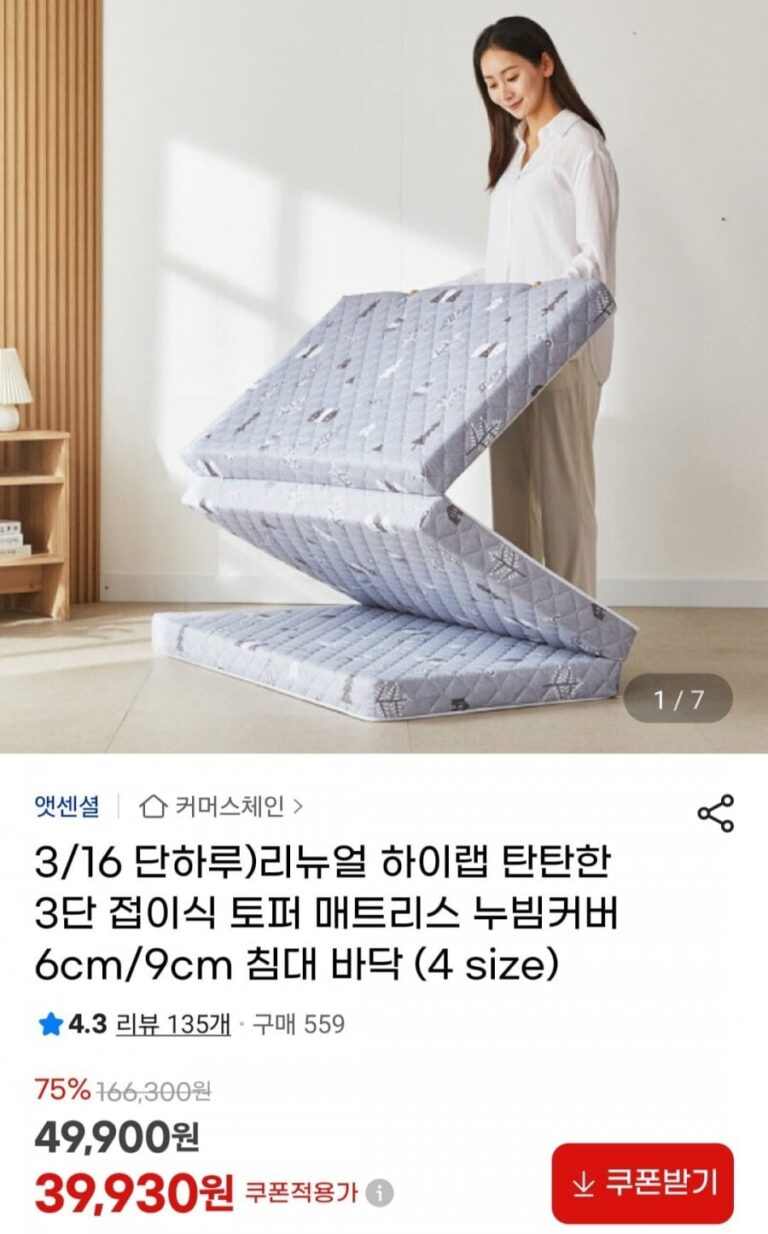
Task: Tap 쿠폰받기 to get the coupon
Action: click(642, 1183)
